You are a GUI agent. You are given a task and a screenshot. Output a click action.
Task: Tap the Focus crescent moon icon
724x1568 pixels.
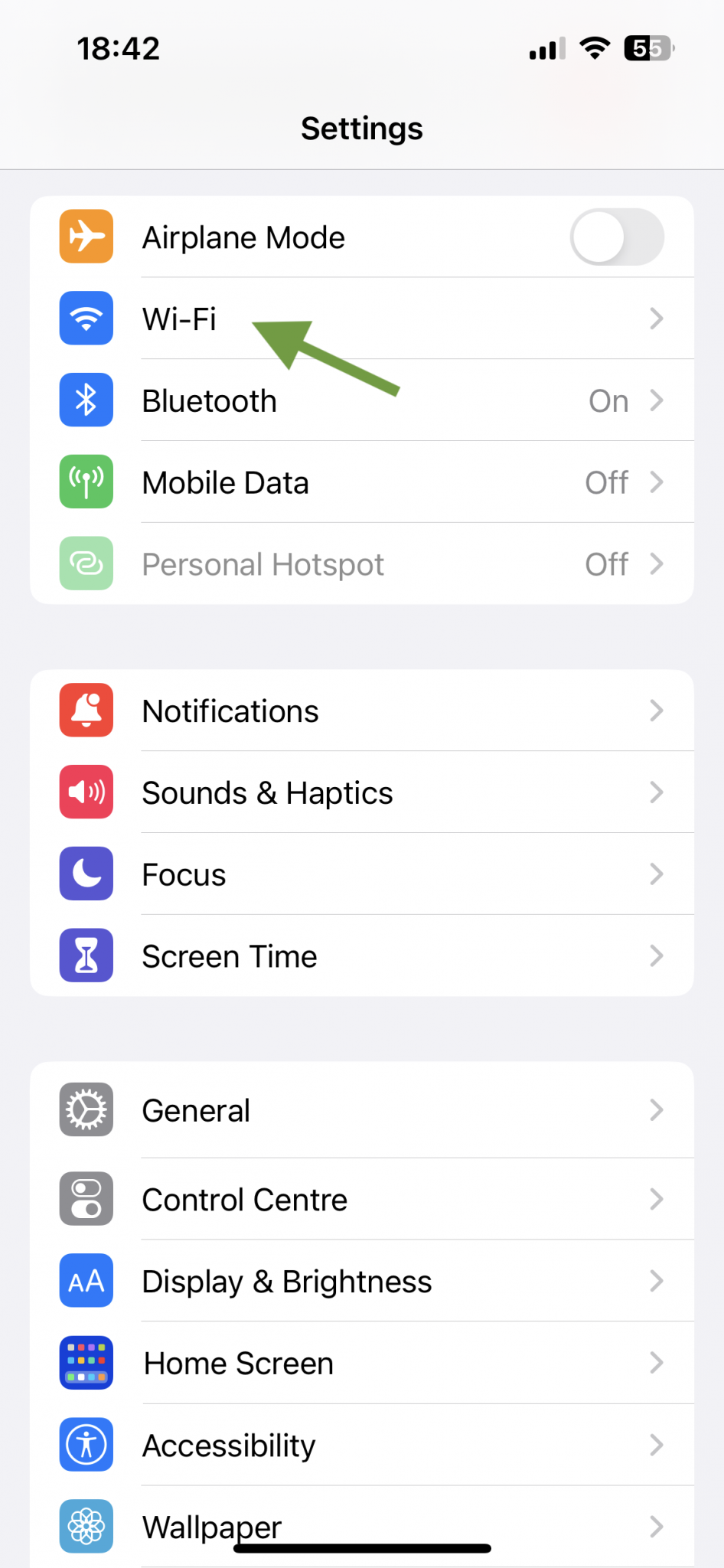[86, 874]
